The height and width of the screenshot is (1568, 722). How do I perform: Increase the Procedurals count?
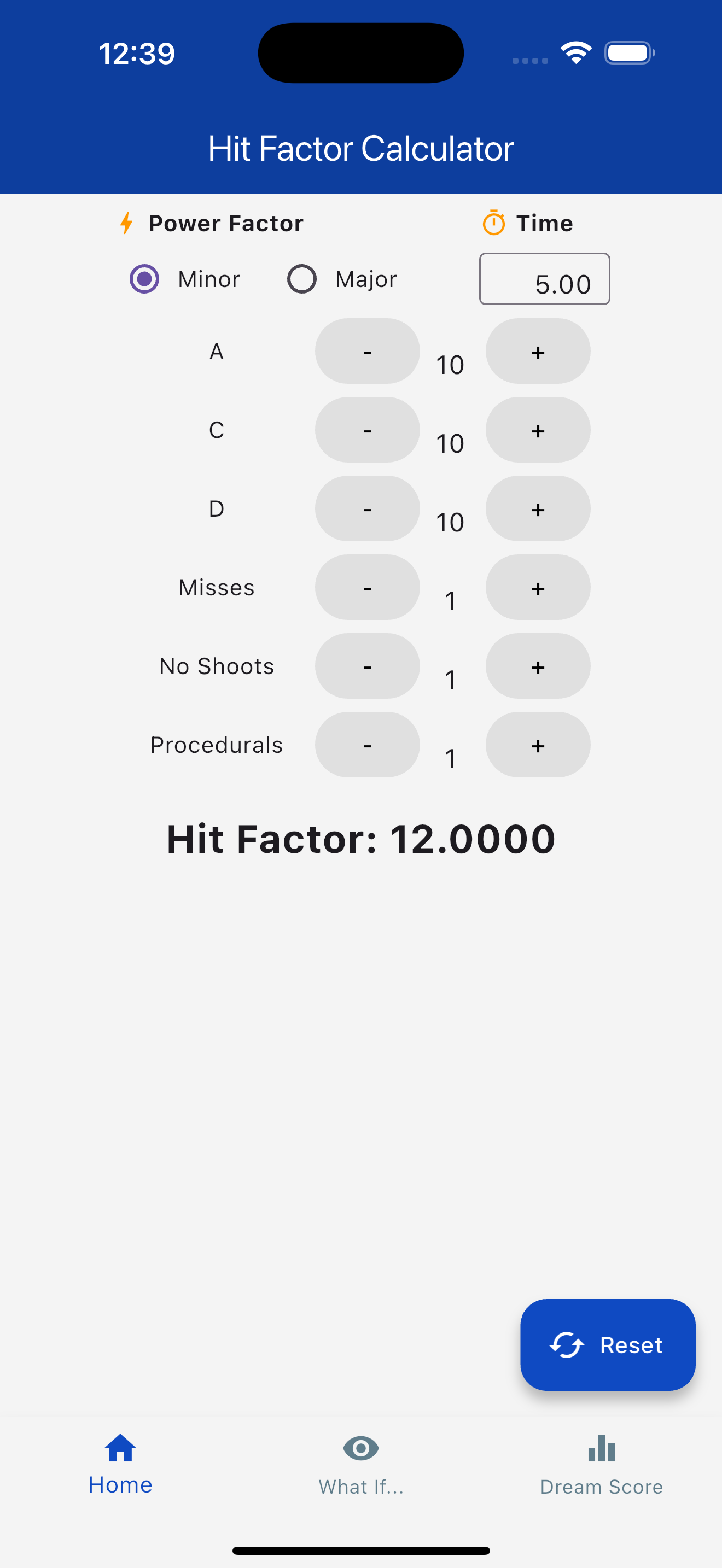point(538,745)
